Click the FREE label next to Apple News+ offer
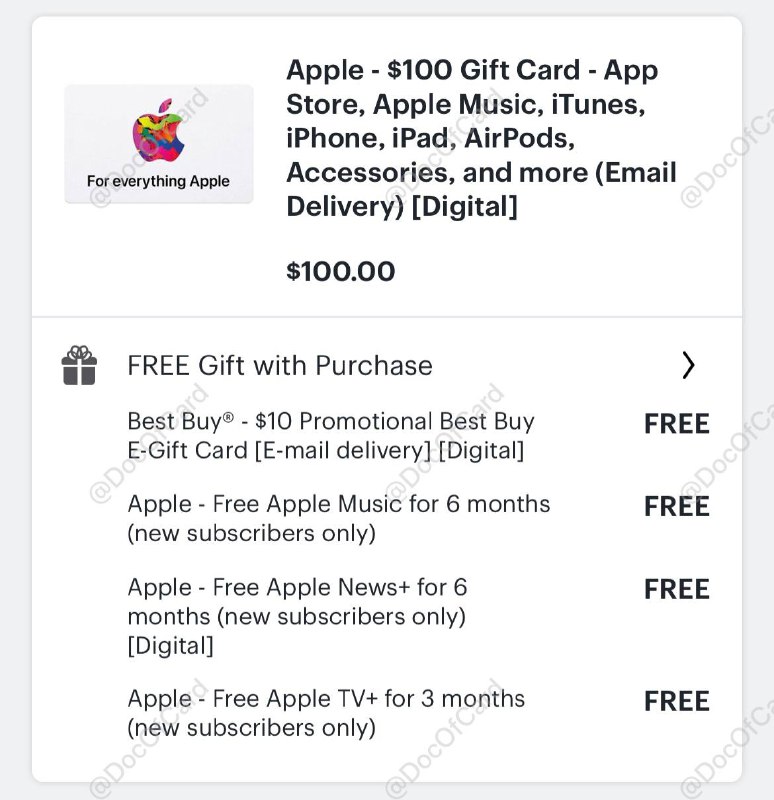This screenshot has height=800, width=774. tap(676, 590)
